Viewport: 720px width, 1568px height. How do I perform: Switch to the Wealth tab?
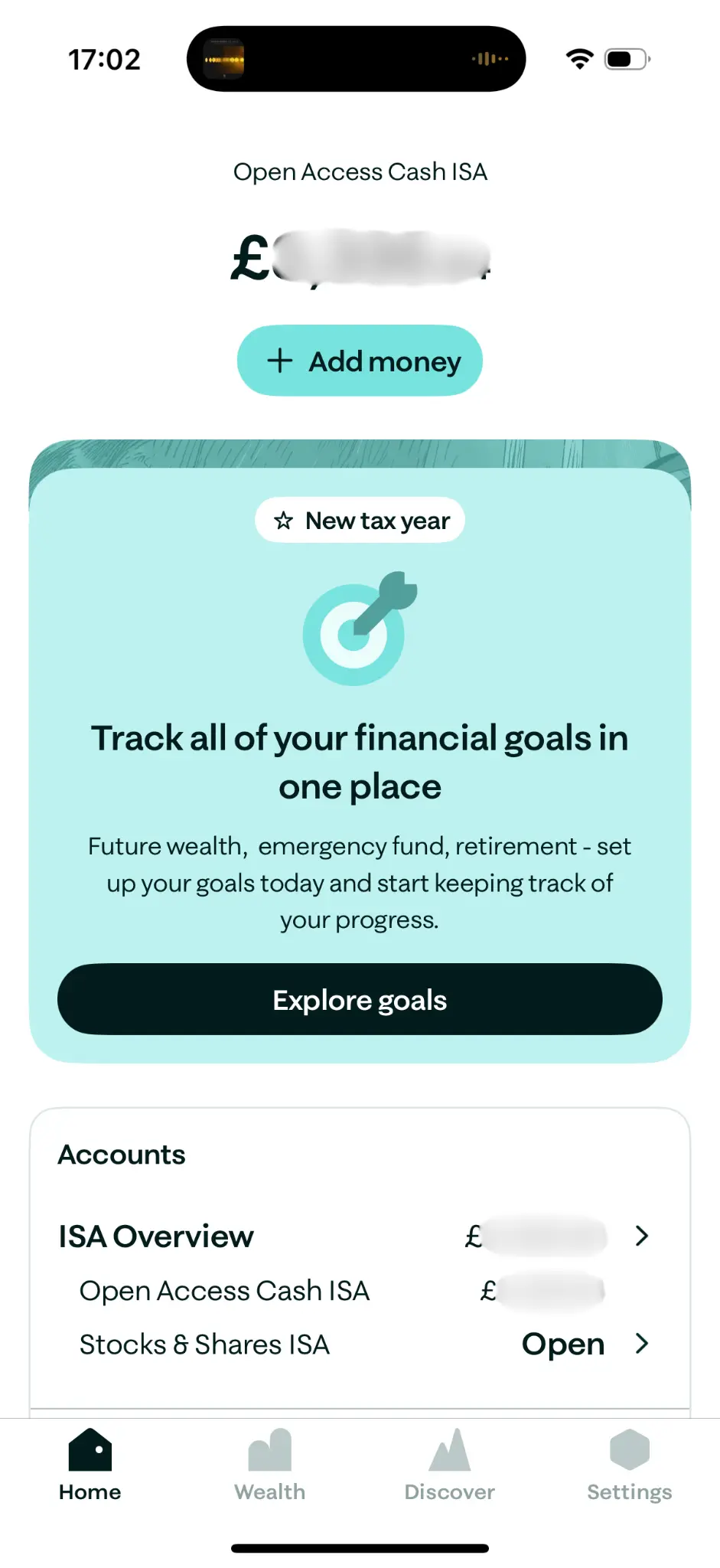tap(269, 1465)
